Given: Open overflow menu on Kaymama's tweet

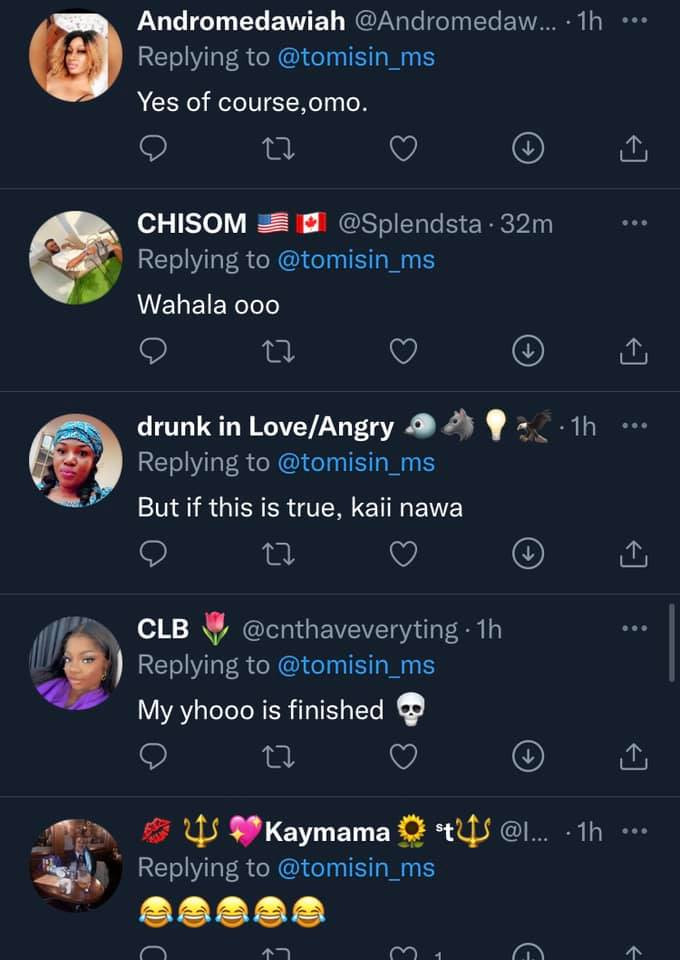Looking at the screenshot, I should (x=634, y=832).
